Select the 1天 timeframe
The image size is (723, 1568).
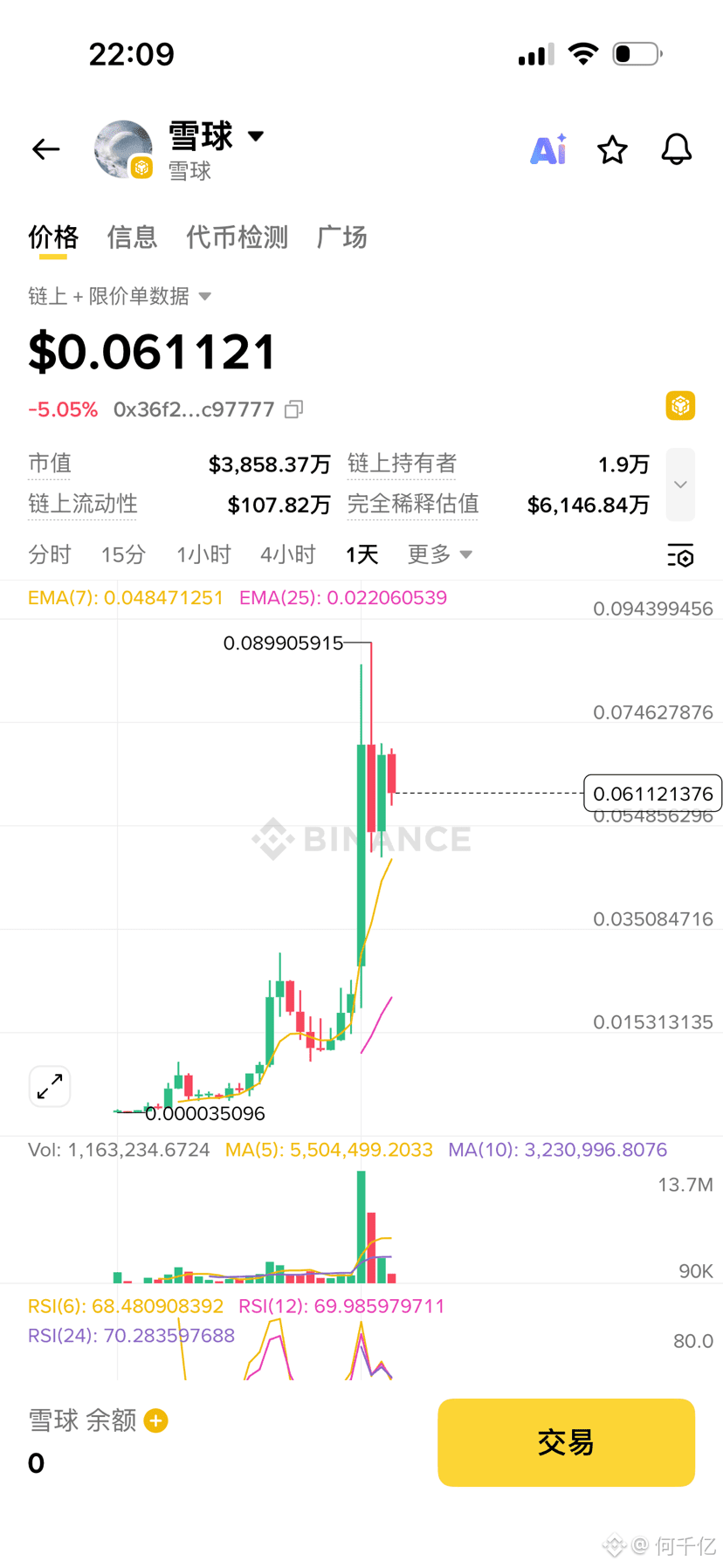361,554
